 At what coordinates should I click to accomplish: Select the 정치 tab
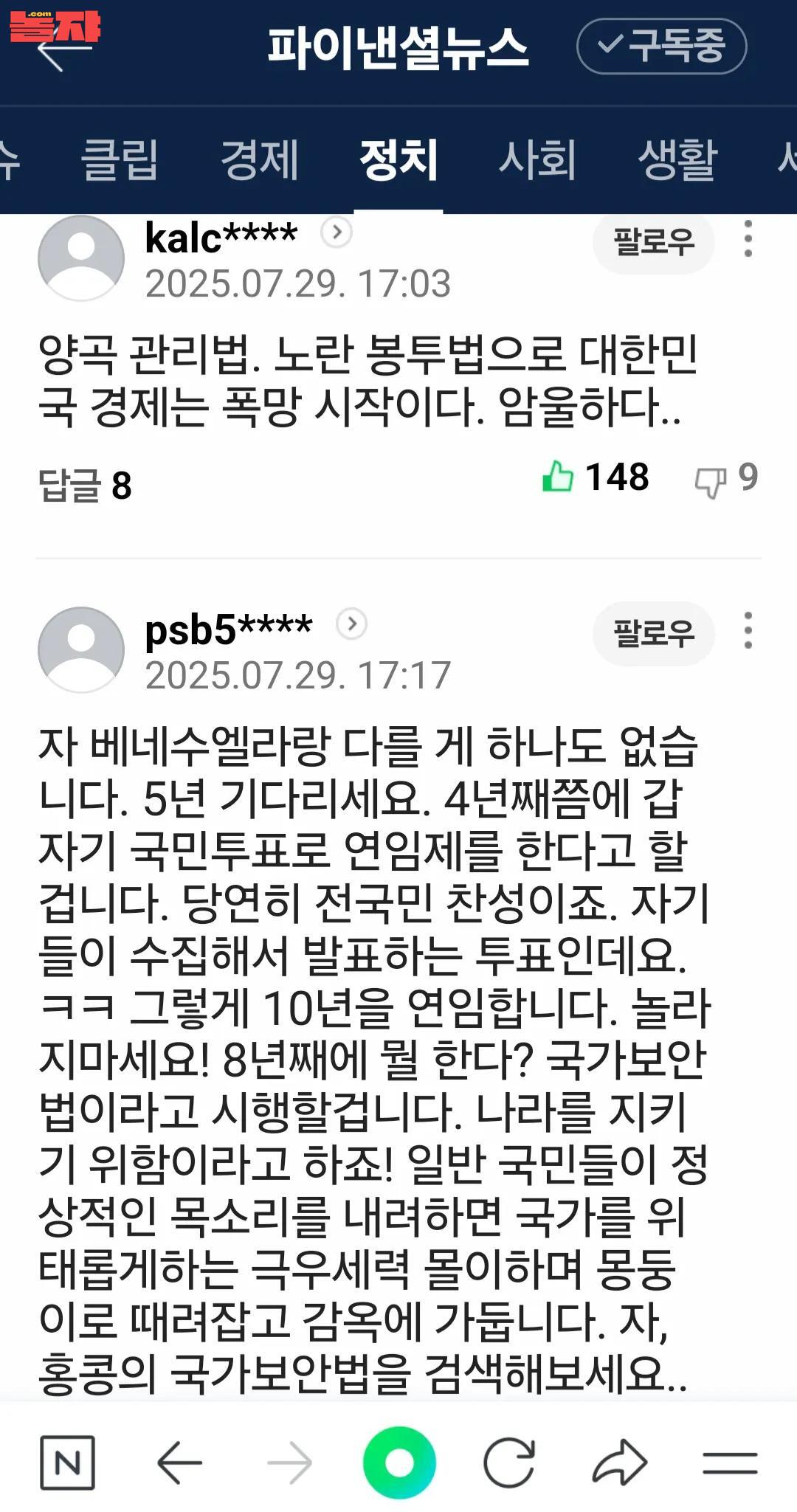398,159
